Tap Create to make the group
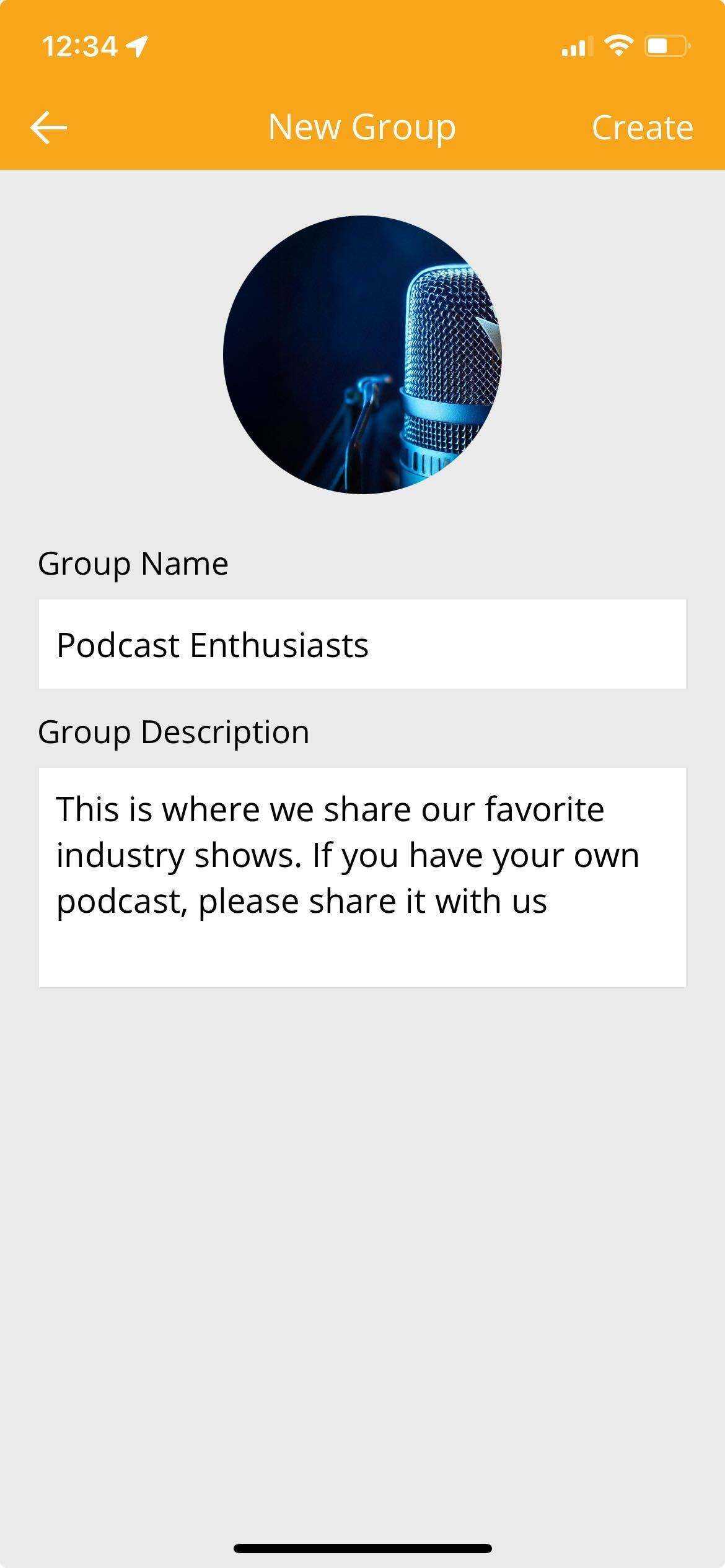The width and height of the screenshot is (725, 1568). click(x=641, y=128)
